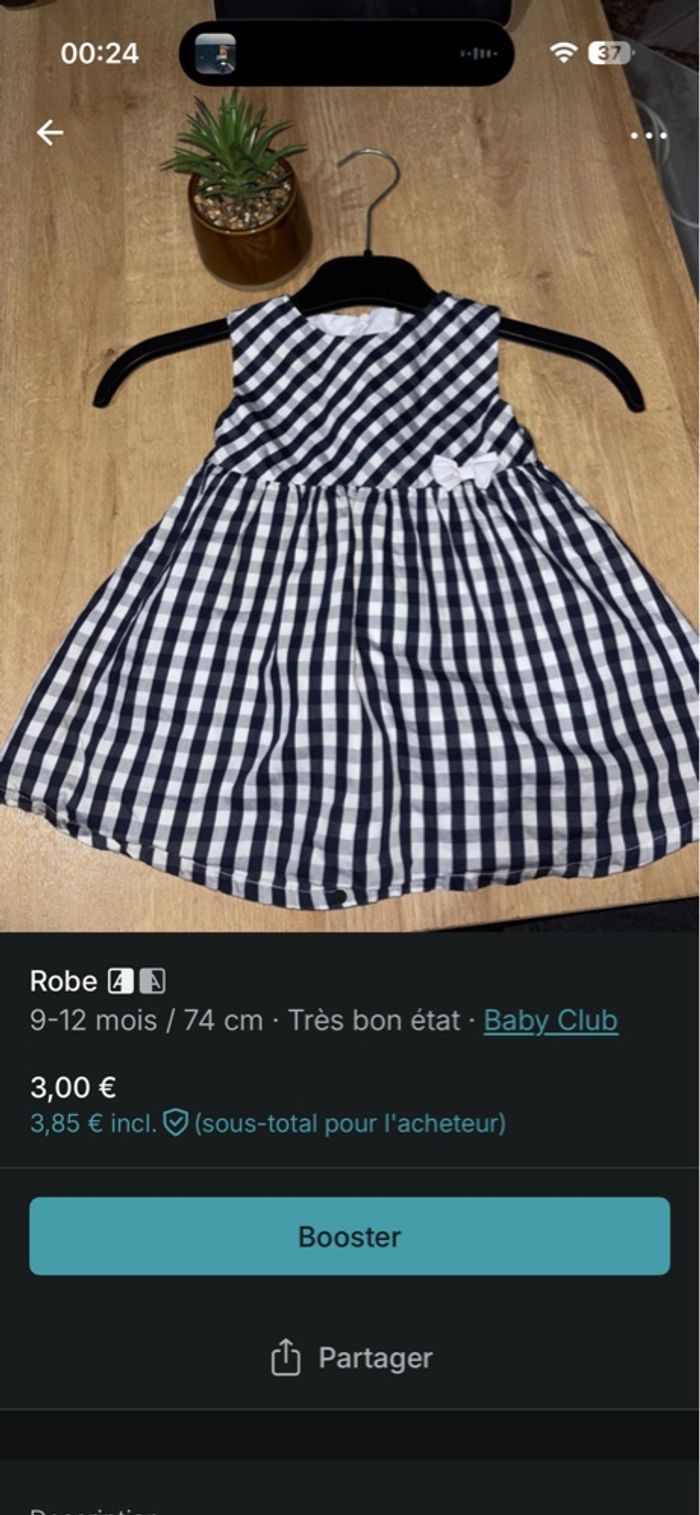700x1515 pixels.
Task: Open the Baby Club brand link
Action: (x=550, y=1021)
